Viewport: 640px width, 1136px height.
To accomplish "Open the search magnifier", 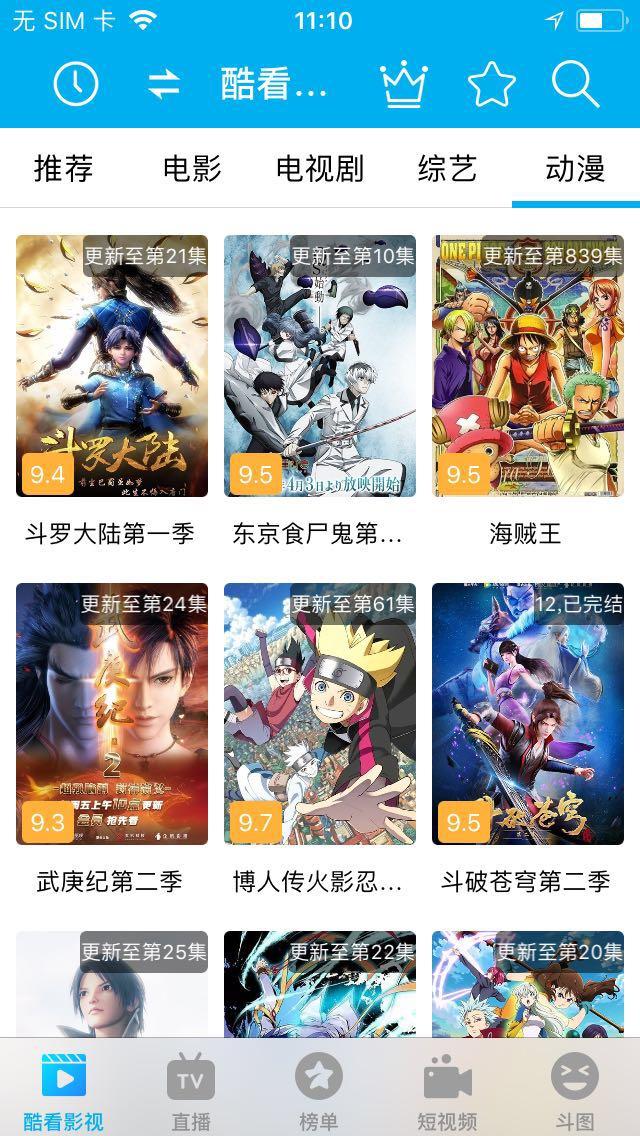I will point(575,84).
